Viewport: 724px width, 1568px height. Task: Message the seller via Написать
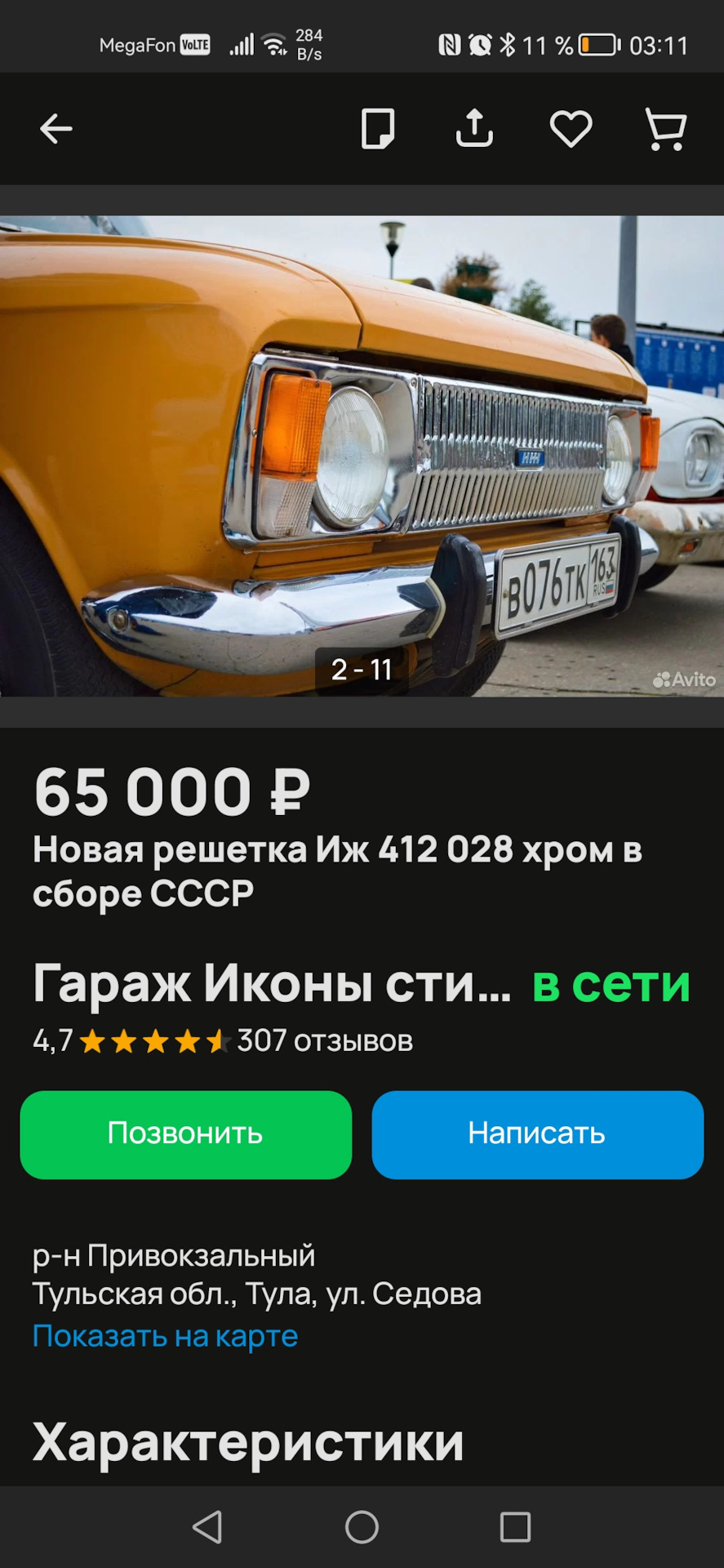click(537, 1134)
